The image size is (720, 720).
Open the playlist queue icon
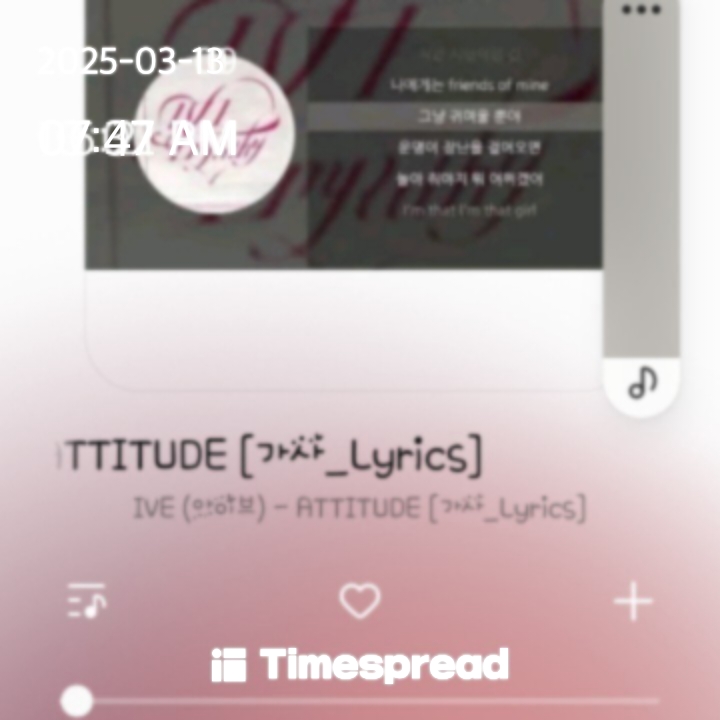pyautogui.click(x=87, y=601)
